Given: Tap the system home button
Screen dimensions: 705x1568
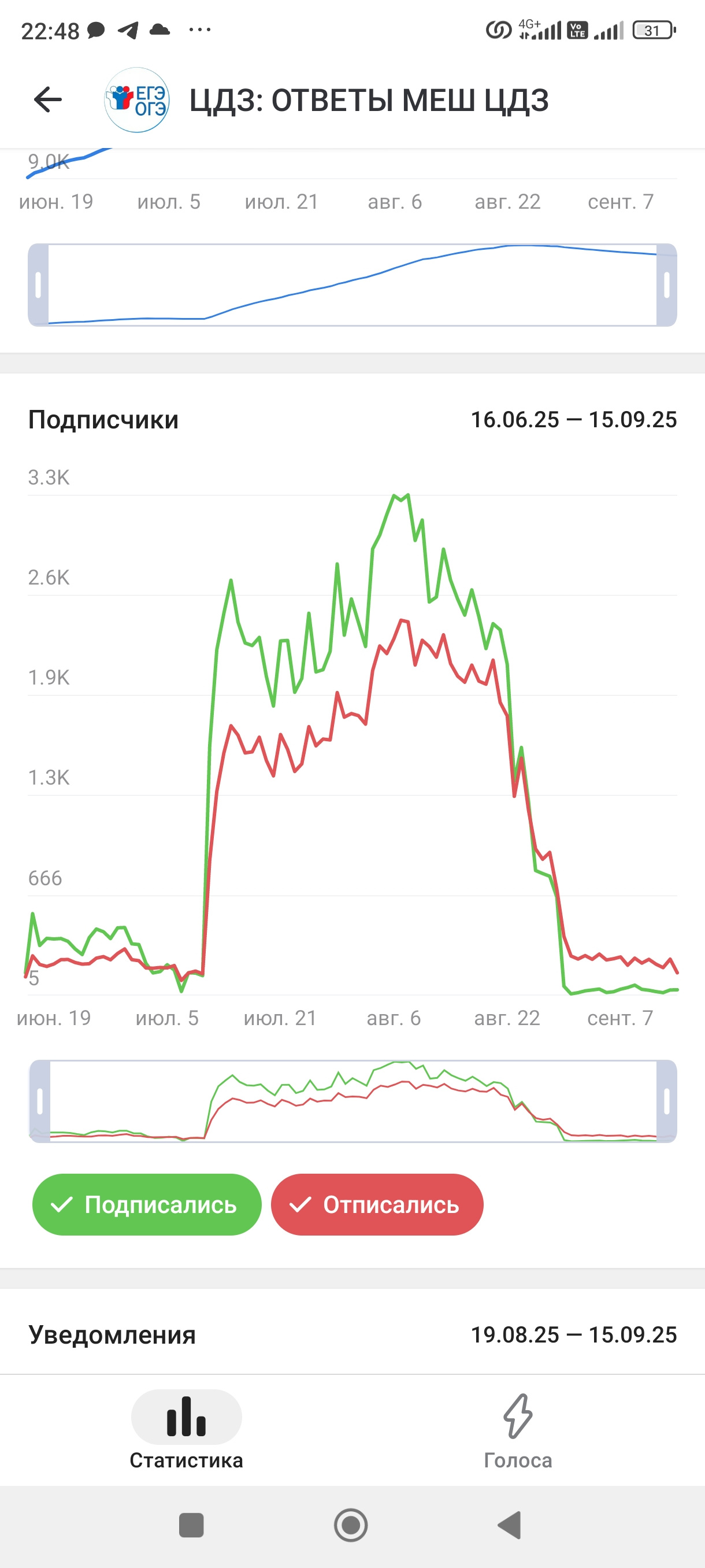Looking at the screenshot, I should [351, 1525].
